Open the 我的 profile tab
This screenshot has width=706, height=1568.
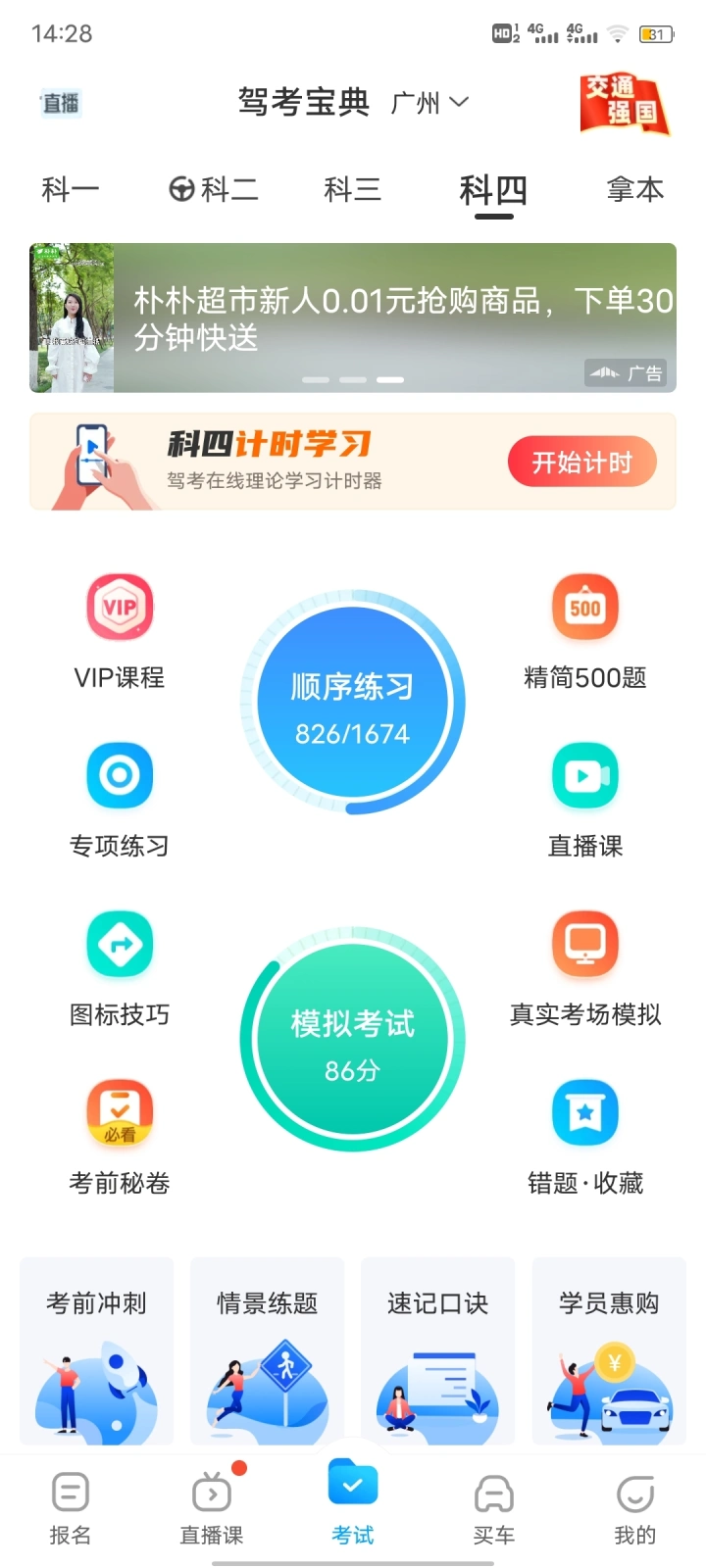click(634, 1509)
